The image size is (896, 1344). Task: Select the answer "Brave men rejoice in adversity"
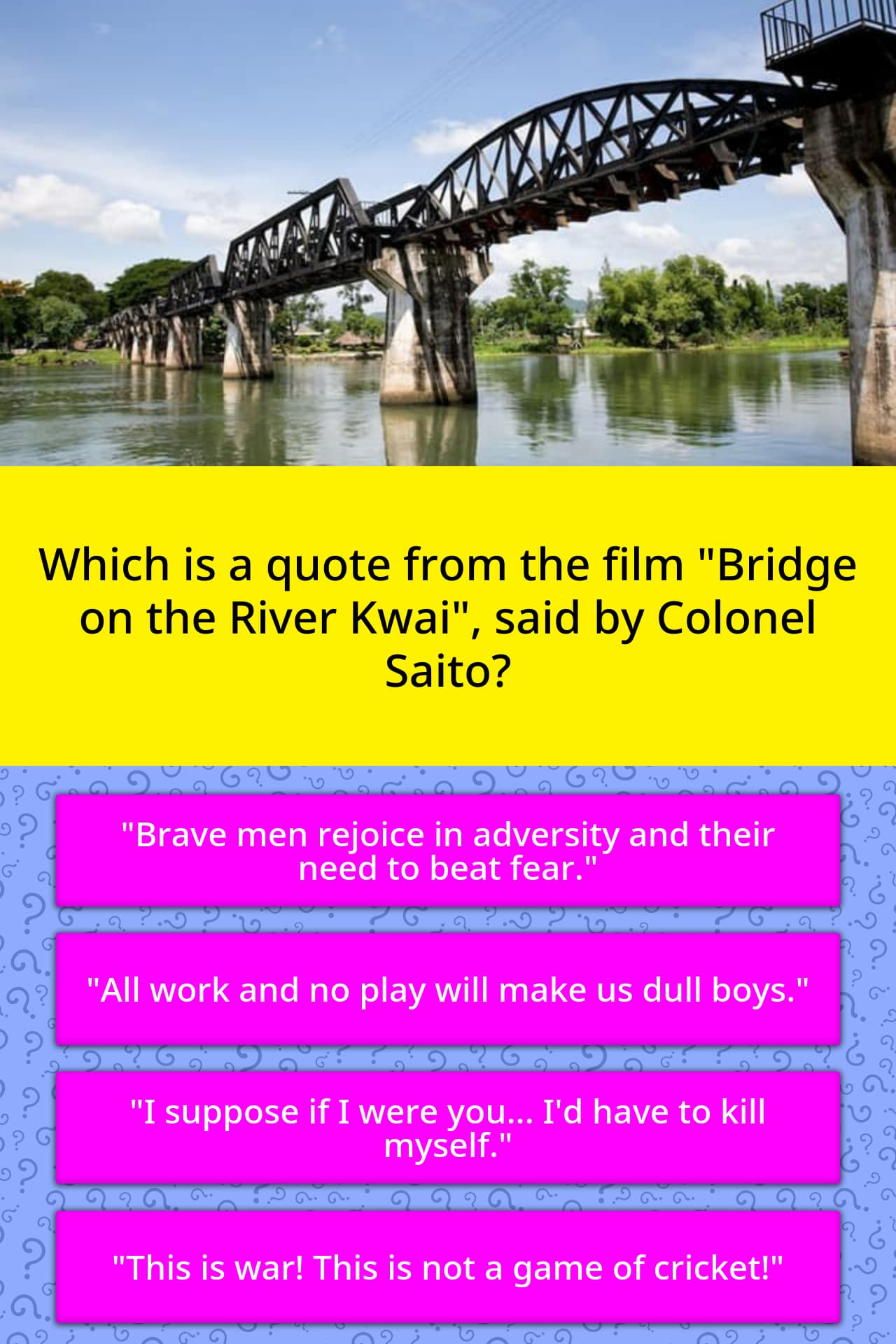pos(448,850)
